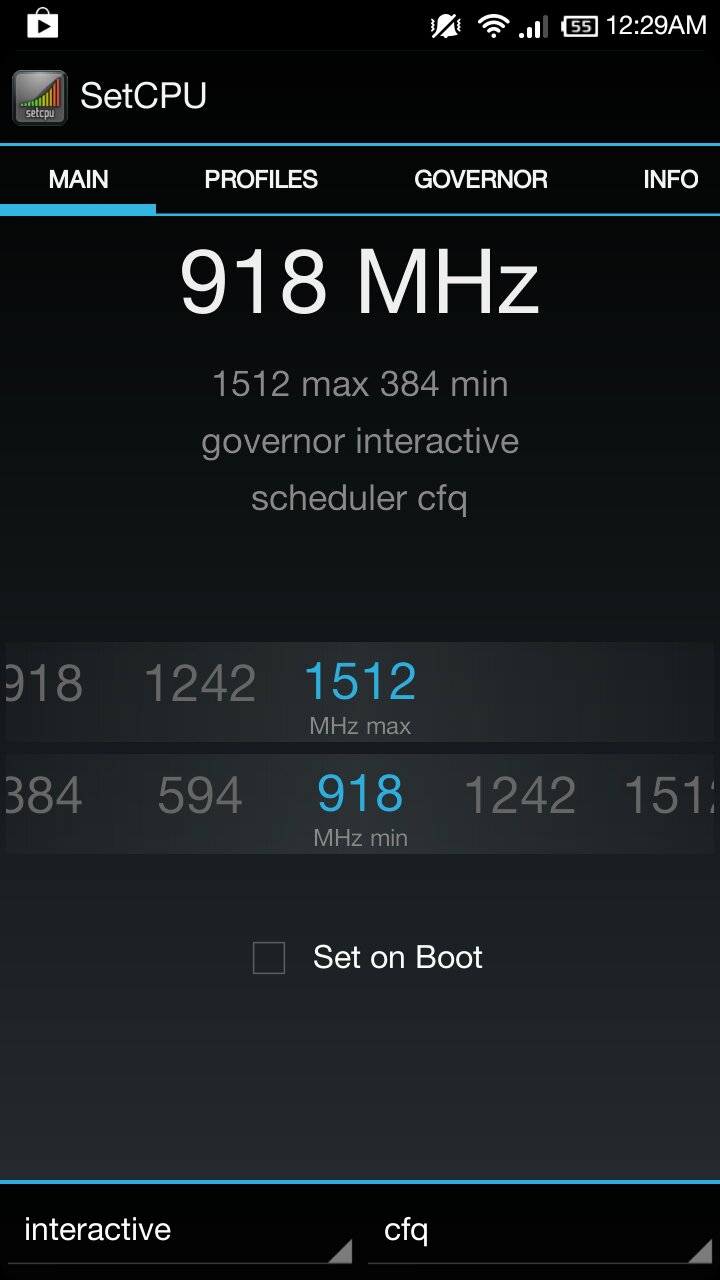The height and width of the screenshot is (1280, 720).
Task: Switch to the Profiles tab
Action: coord(261,179)
